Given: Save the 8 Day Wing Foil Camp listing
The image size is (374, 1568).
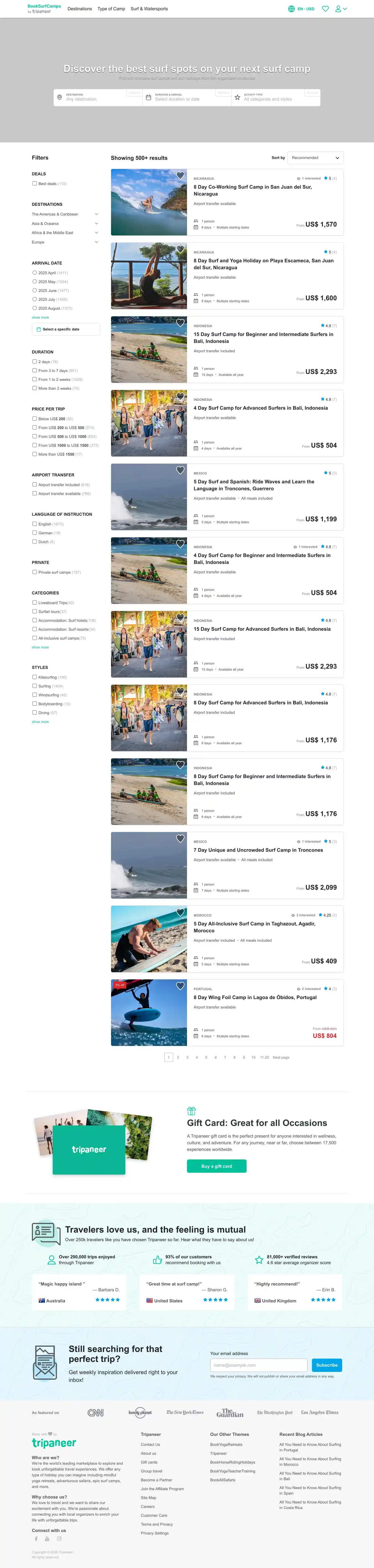Looking at the screenshot, I should (180, 986).
